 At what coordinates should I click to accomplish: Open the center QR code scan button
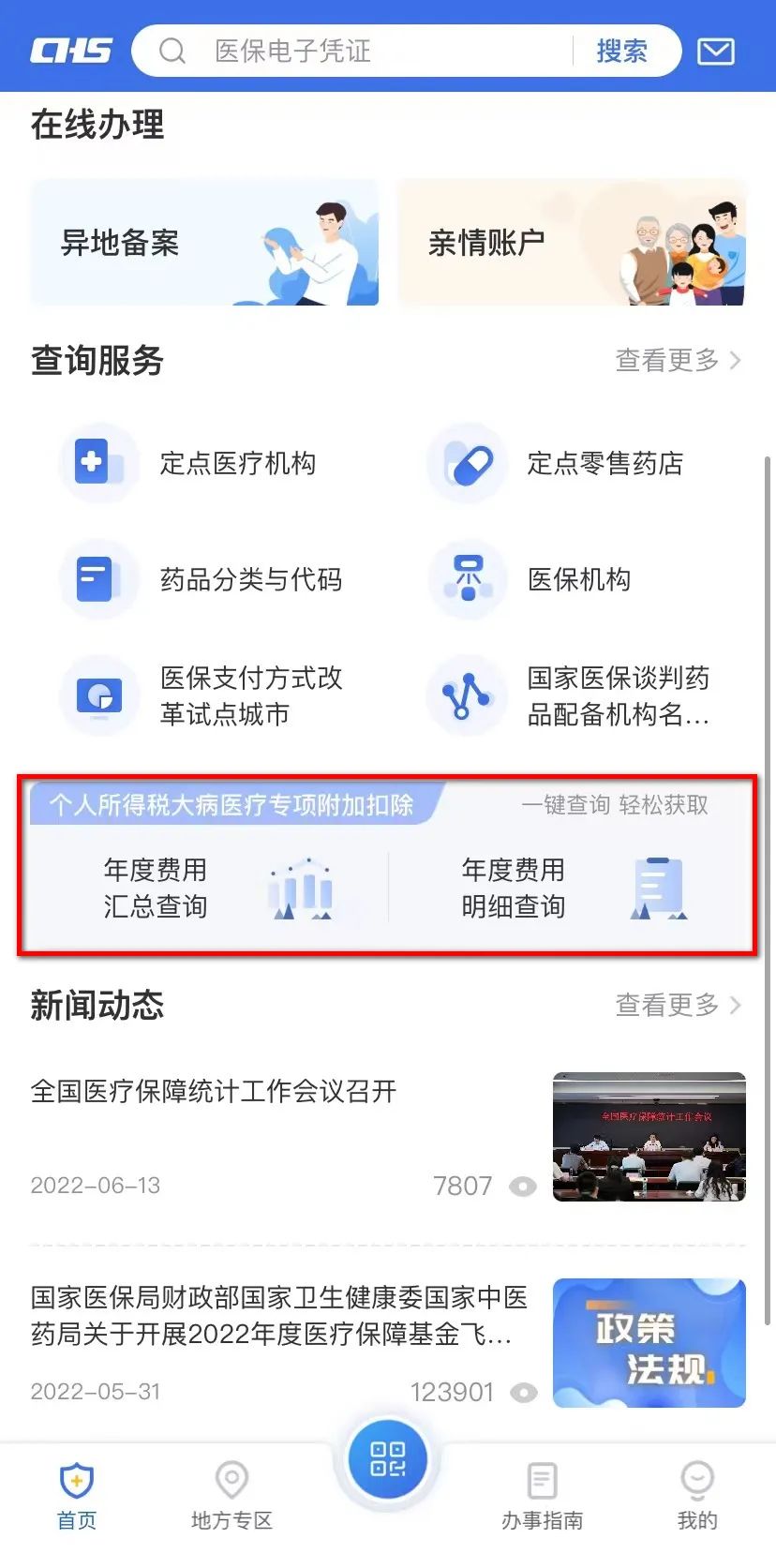pyautogui.click(x=388, y=1460)
